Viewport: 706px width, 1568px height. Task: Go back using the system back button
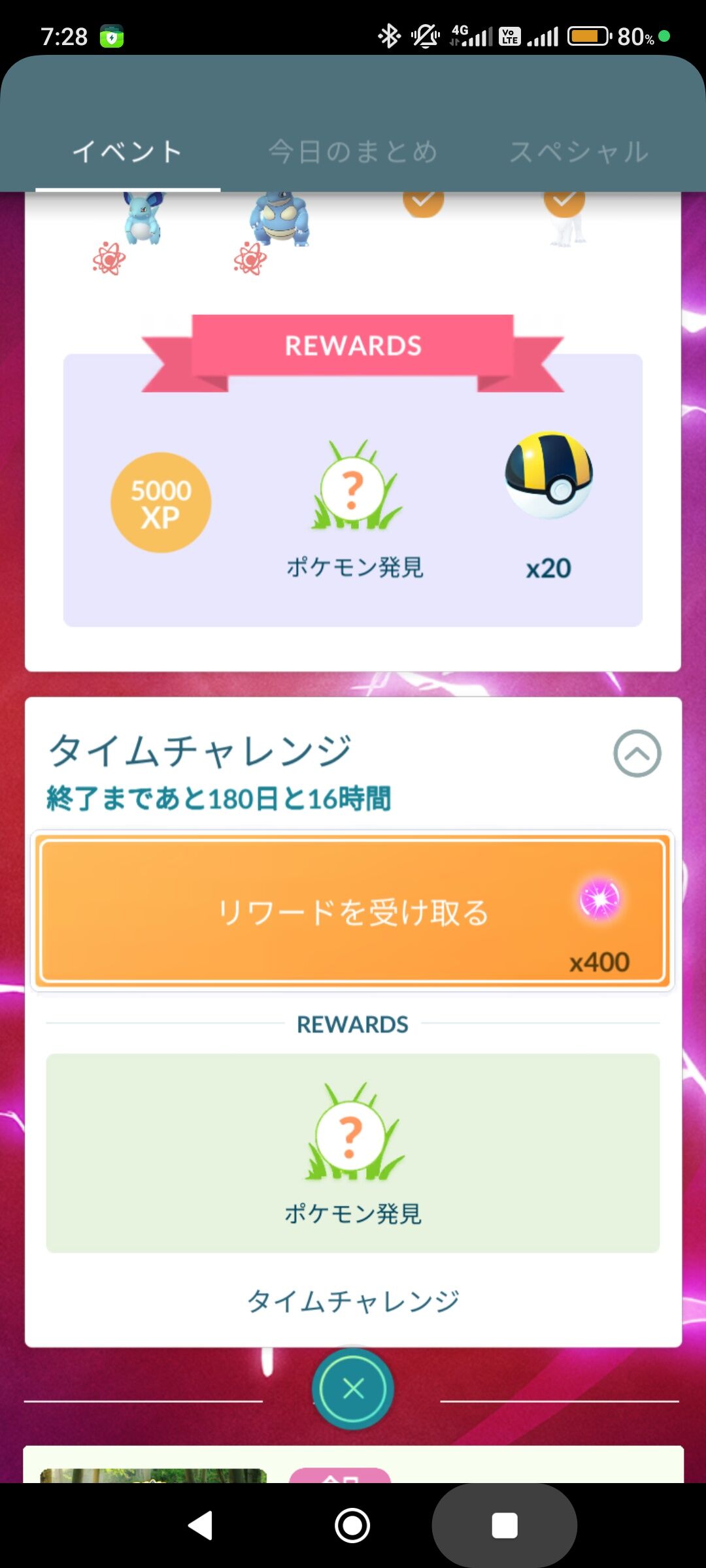coord(201,1526)
